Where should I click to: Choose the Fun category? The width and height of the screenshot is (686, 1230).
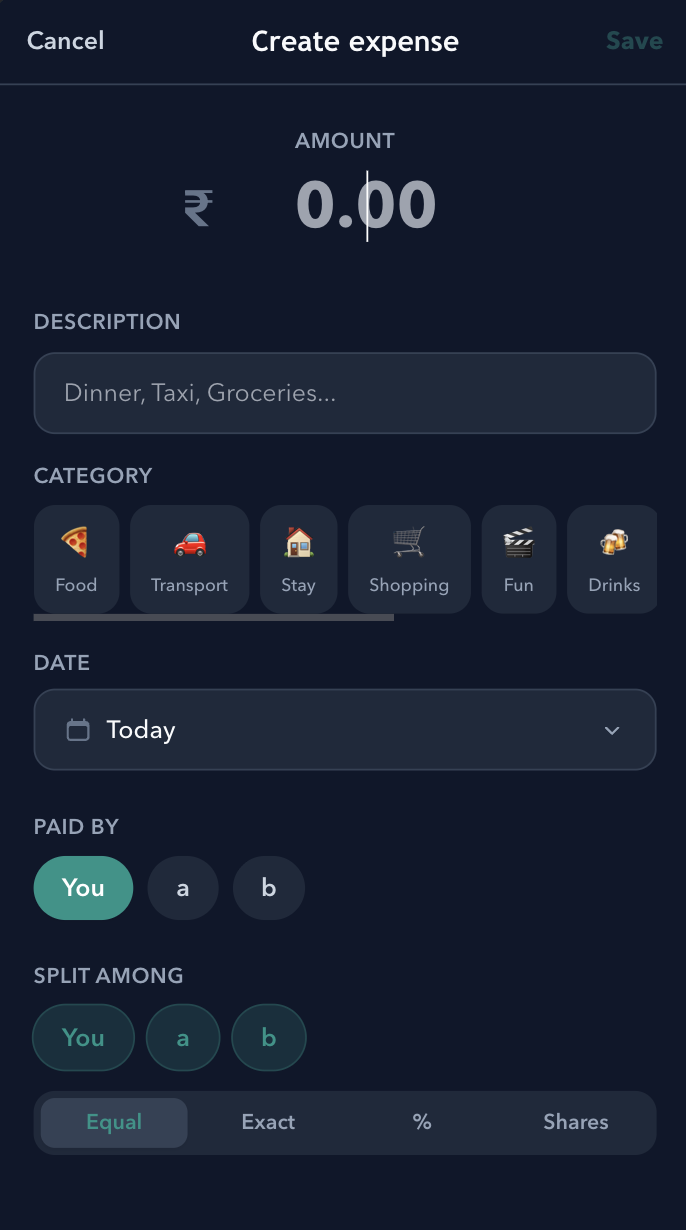point(518,559)
